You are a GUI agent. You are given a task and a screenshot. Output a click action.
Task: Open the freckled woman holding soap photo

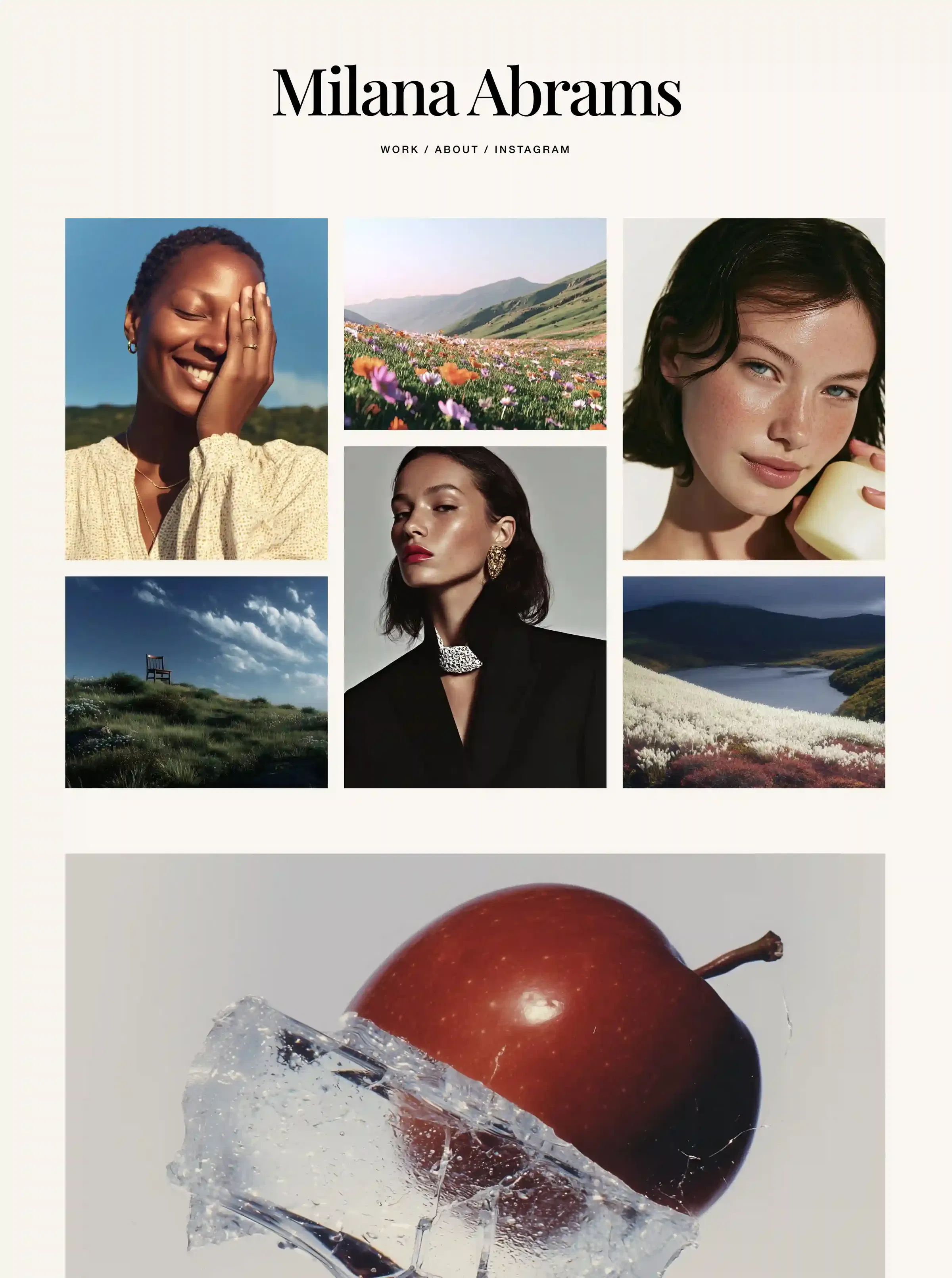(753, 389)
